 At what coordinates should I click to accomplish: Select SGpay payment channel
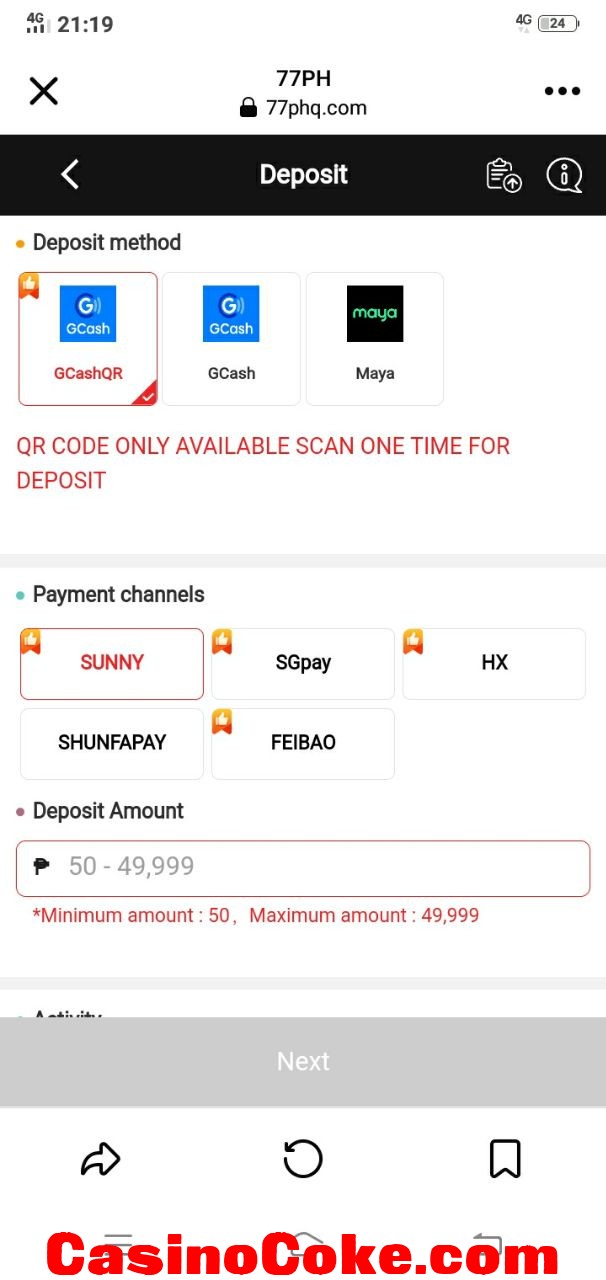[x=303, y=663]
